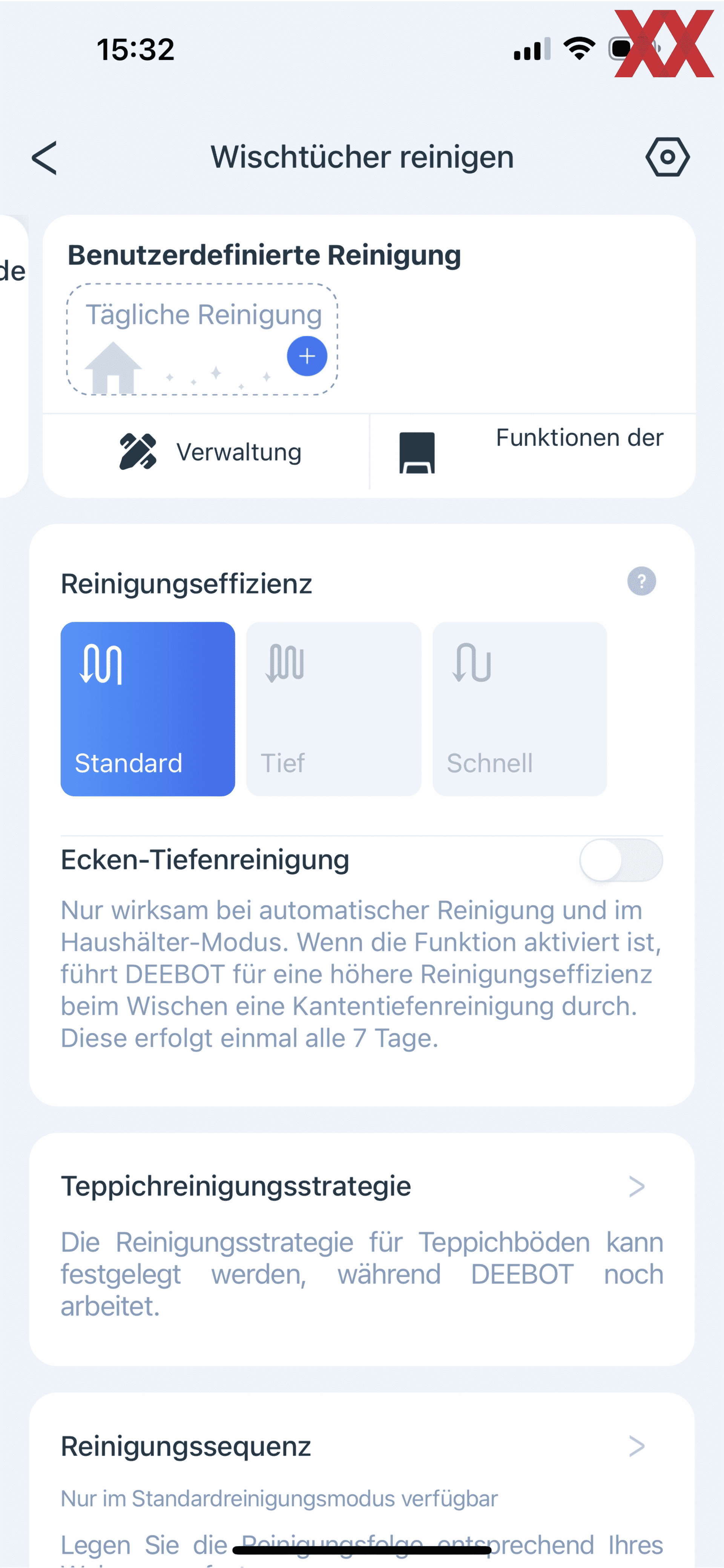Open the hexagon settings icon
Viewport: 724px width, 1568px height.
(667, 157)
